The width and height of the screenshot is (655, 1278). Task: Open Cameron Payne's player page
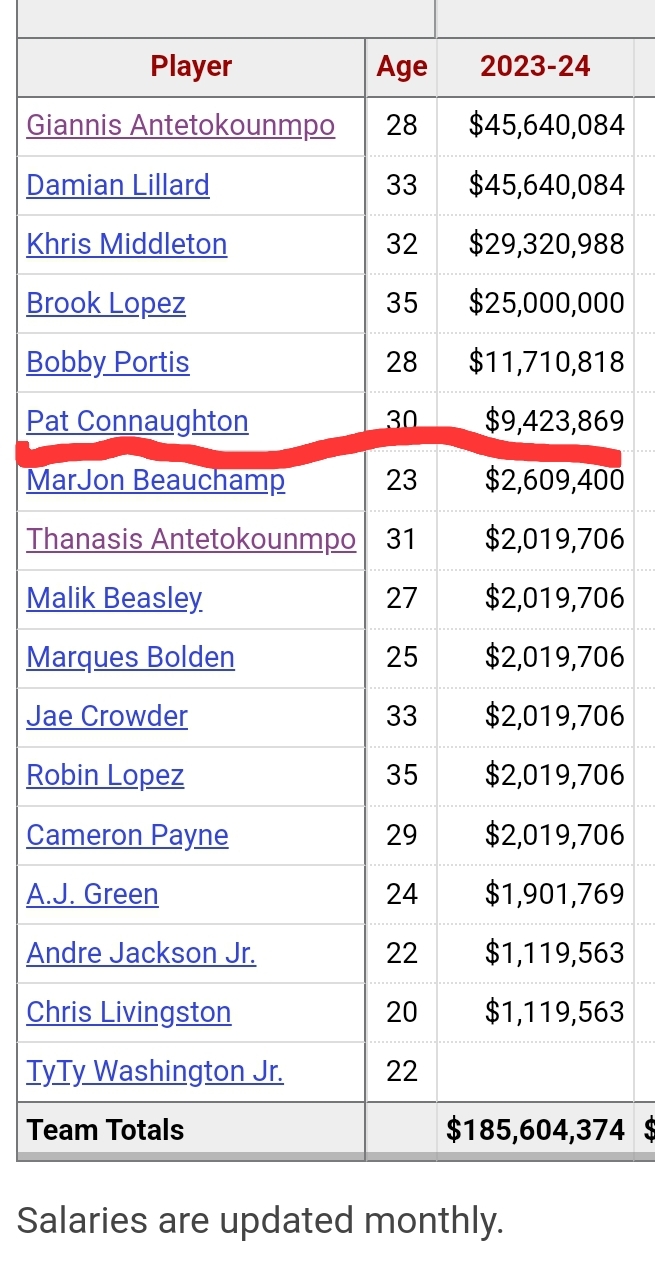coord(128,835)
